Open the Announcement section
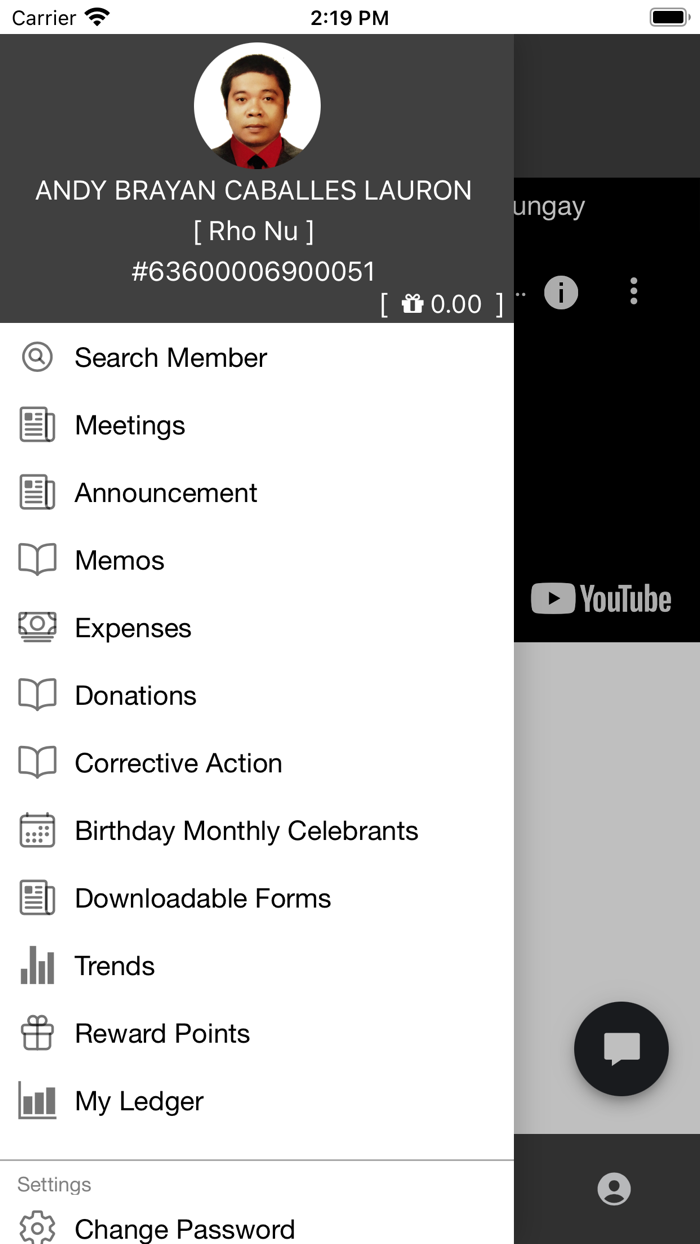The width and height of the screenshot is (700, 1244). tap(166, 493)
